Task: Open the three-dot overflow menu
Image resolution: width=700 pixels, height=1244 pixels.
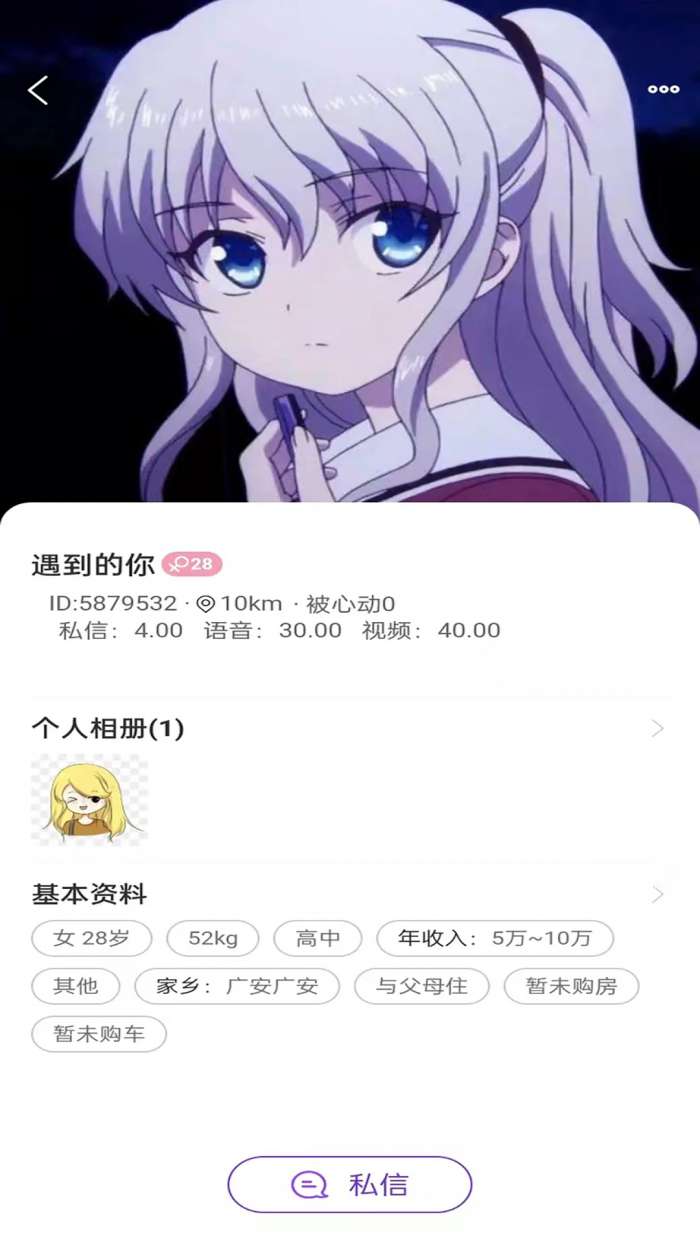Action: pos(663,89)
